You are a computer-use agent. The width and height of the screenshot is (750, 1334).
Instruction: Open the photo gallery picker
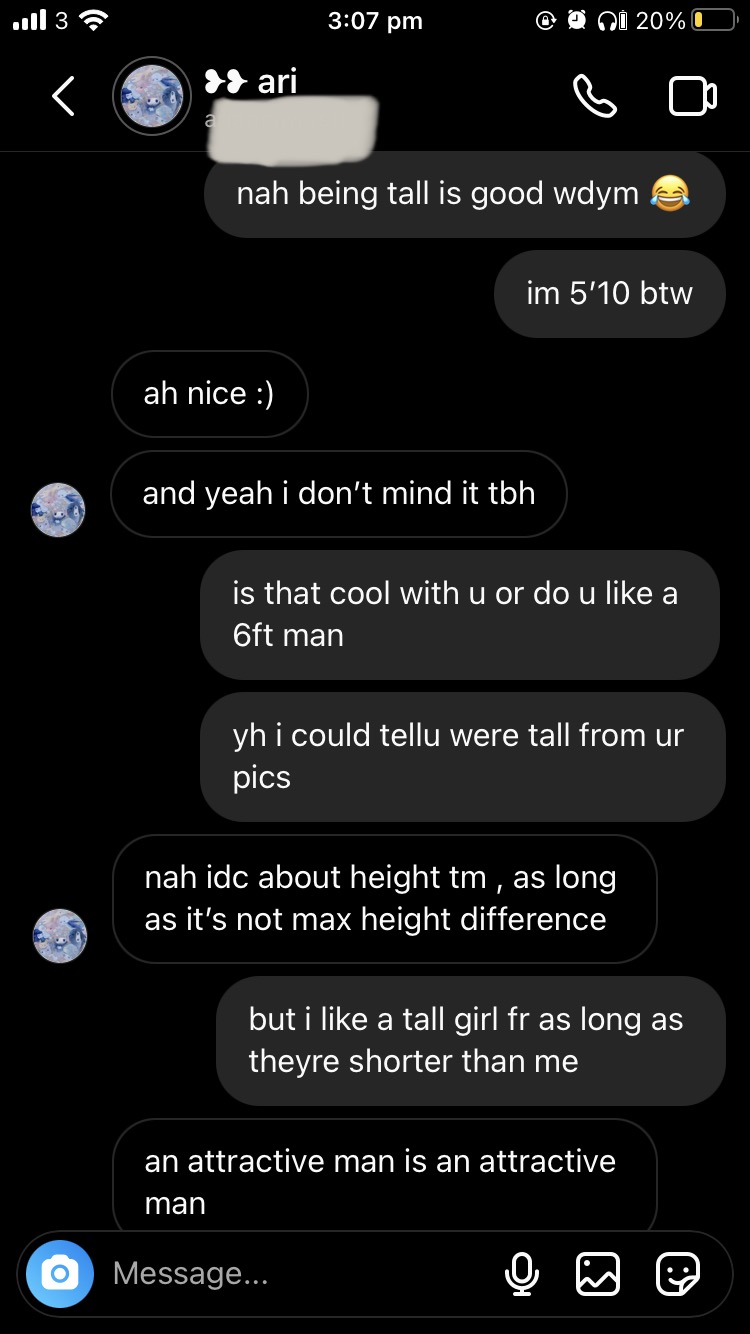tap(597, 1273)
